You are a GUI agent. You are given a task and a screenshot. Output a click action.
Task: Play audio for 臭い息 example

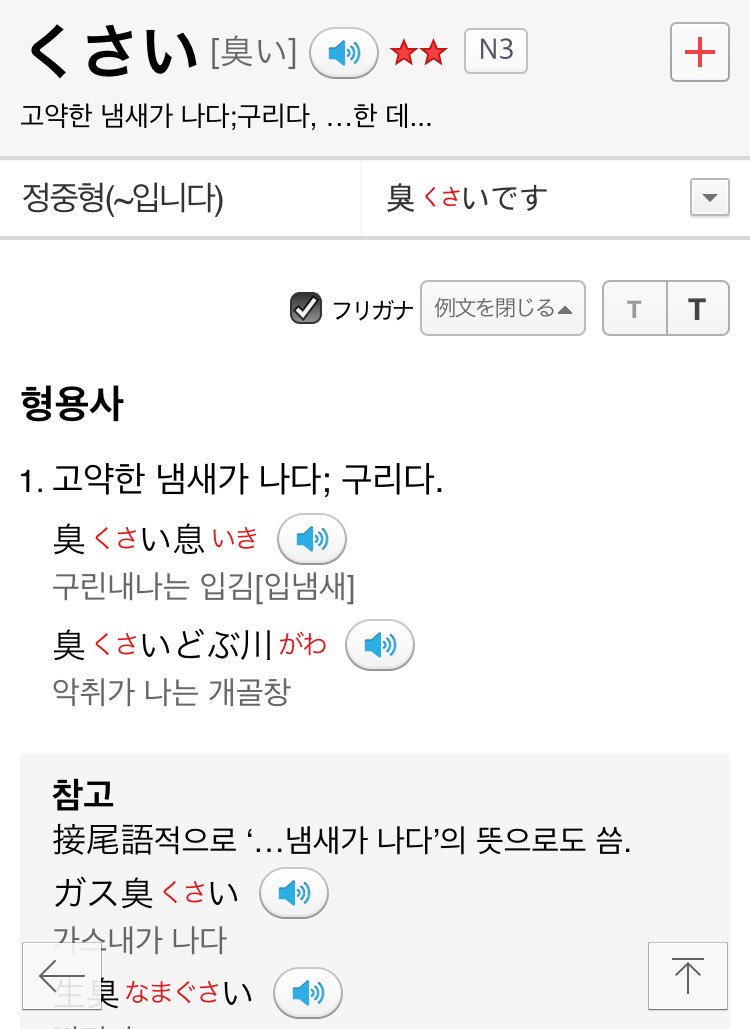coord(311,540)
